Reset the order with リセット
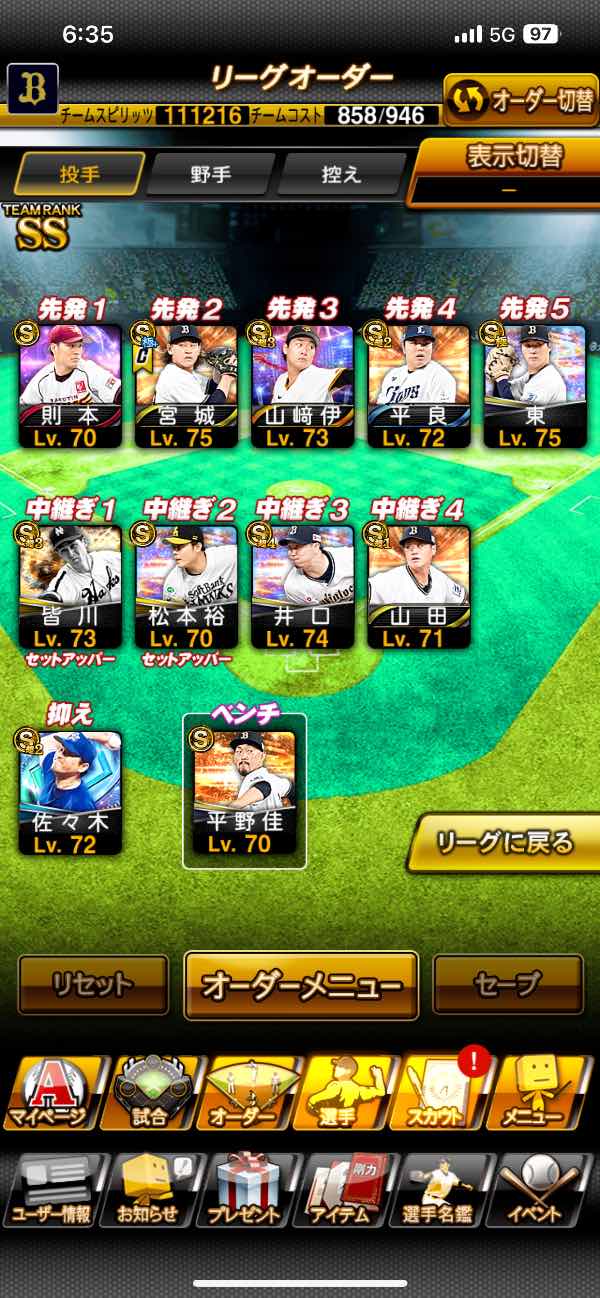Viewport: 600px width, 1298px height. [93, 985]
